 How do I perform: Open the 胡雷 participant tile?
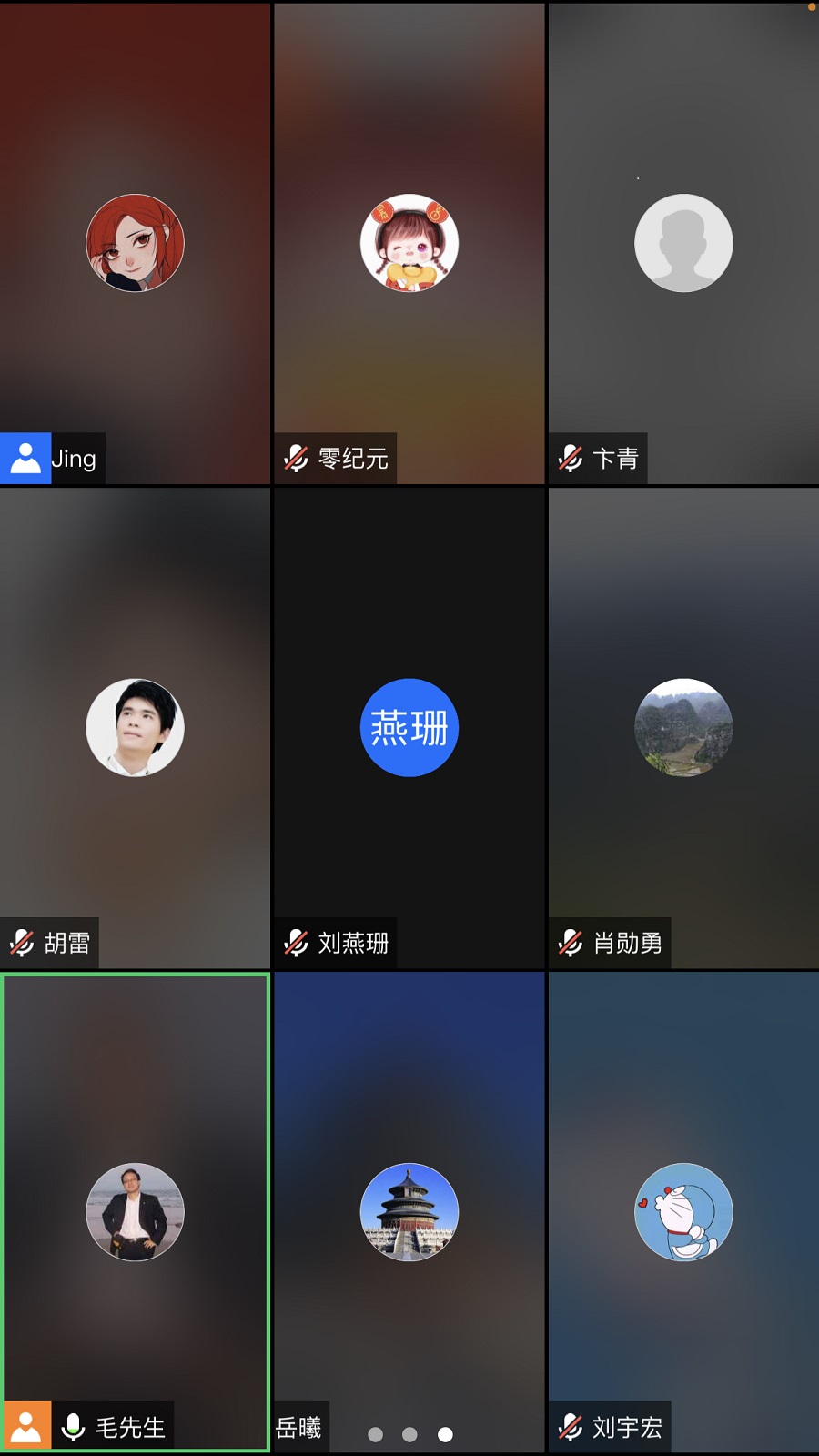[x=135, y=727]
